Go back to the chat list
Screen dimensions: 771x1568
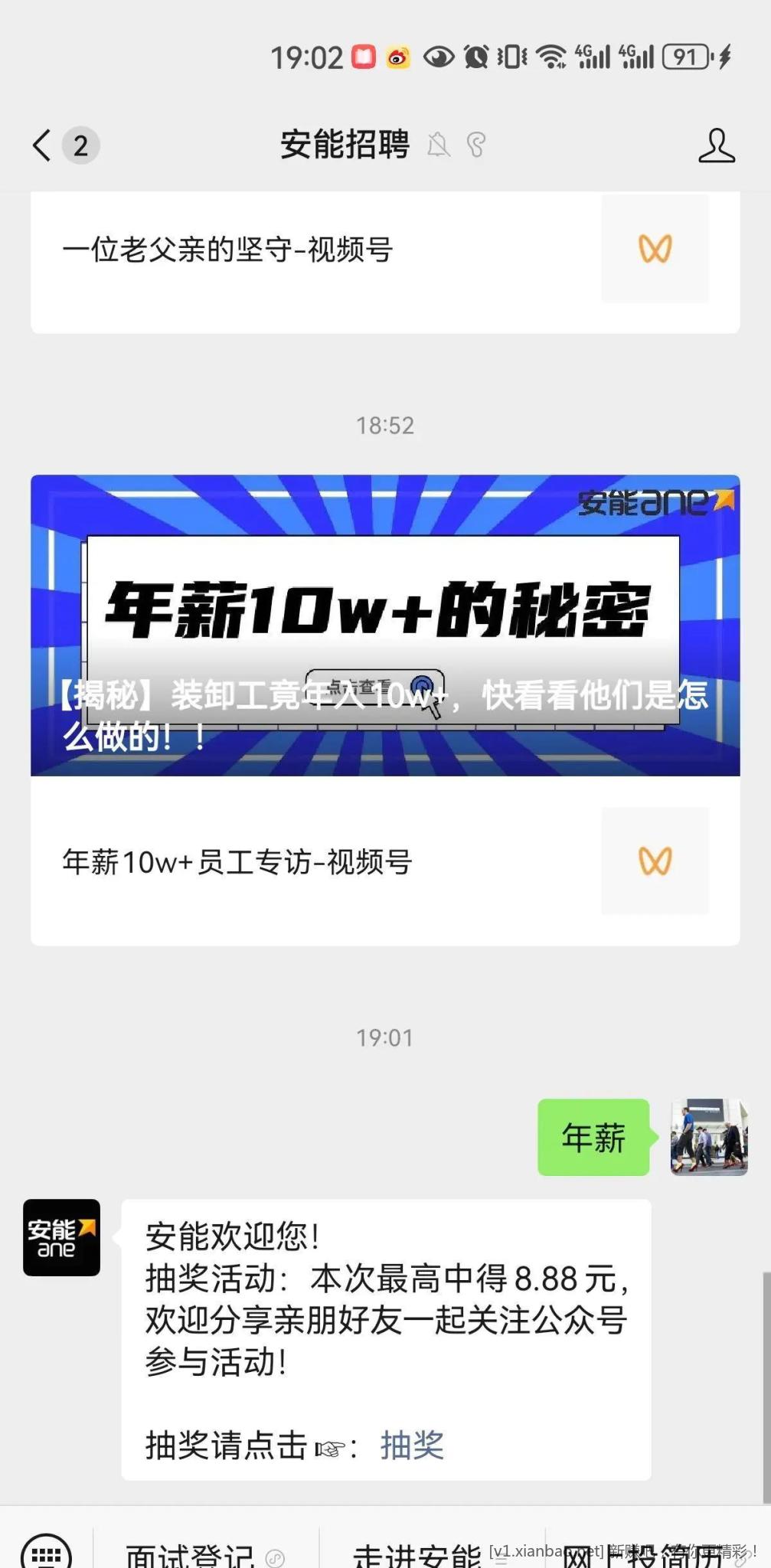(43, 145)
